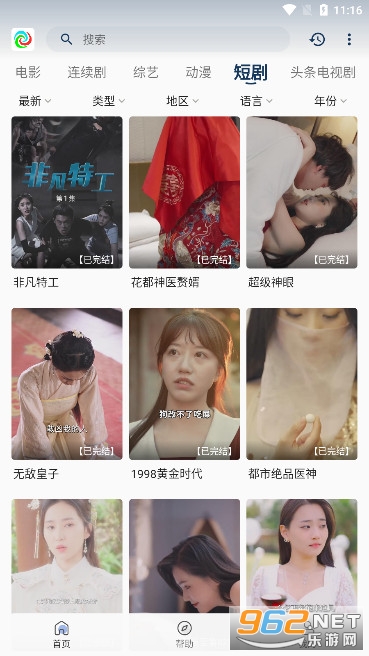Switch to the 头条电视剧 tab
Viewport: 369px width, 656px height.
coord(323,72)
